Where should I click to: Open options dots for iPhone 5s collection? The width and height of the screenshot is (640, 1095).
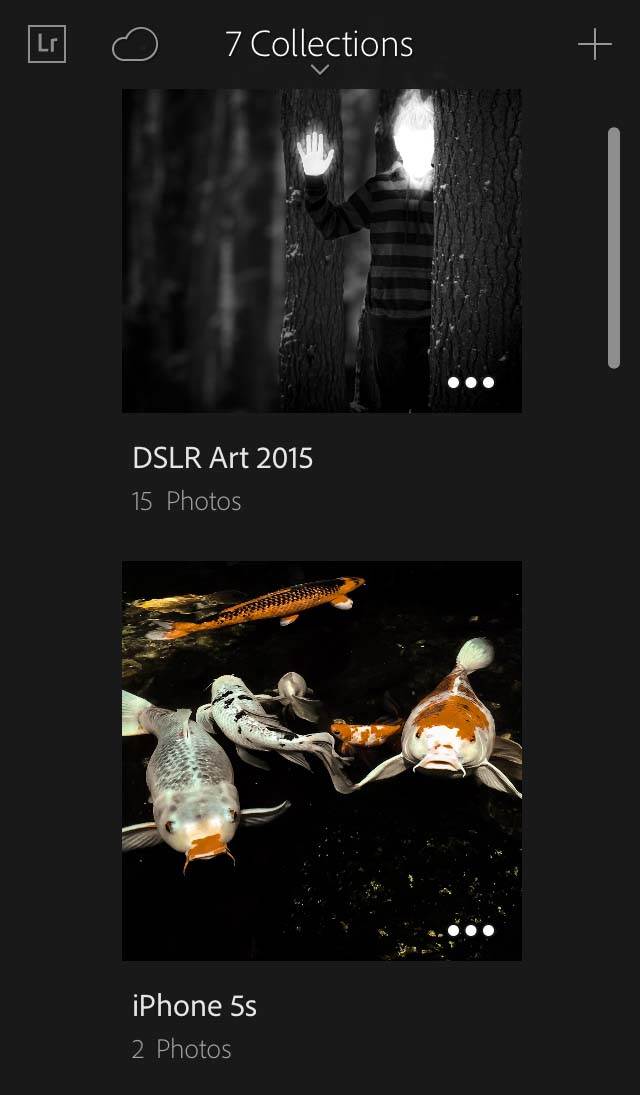tap(471, 931)
